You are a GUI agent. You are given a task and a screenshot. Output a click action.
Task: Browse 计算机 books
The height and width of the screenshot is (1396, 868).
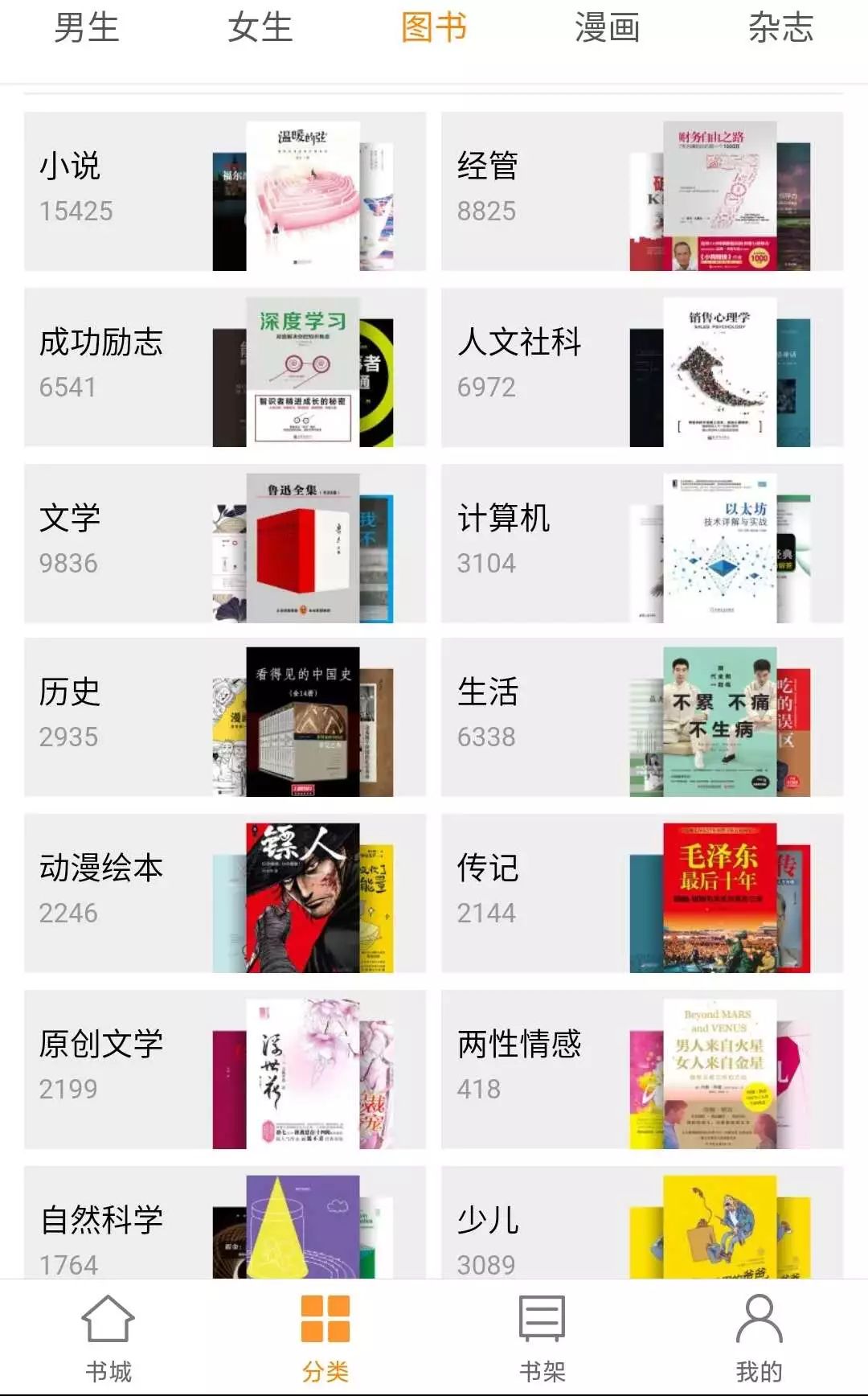point(641,543)
